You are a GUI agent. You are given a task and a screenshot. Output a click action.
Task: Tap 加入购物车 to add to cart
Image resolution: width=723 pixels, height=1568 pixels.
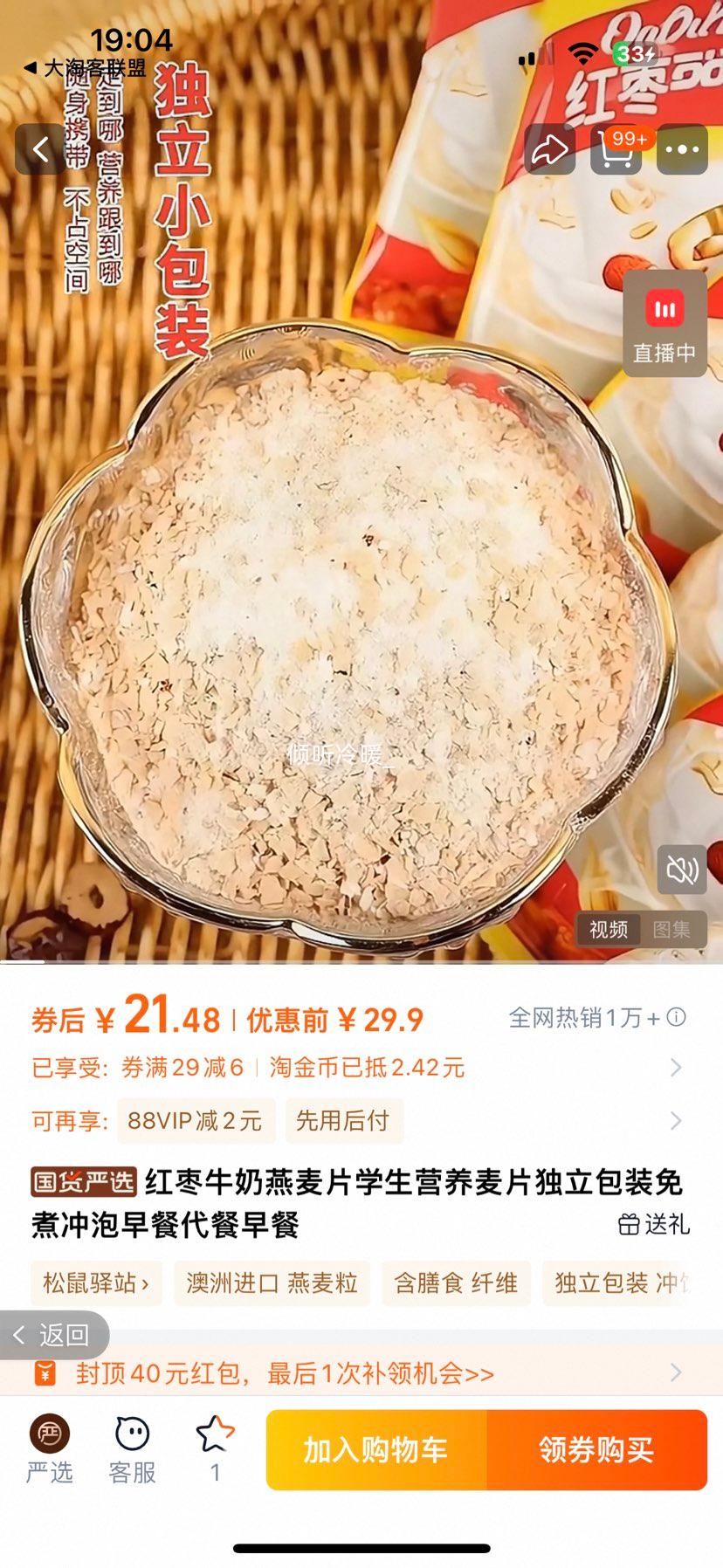(x=376, y=1450)
